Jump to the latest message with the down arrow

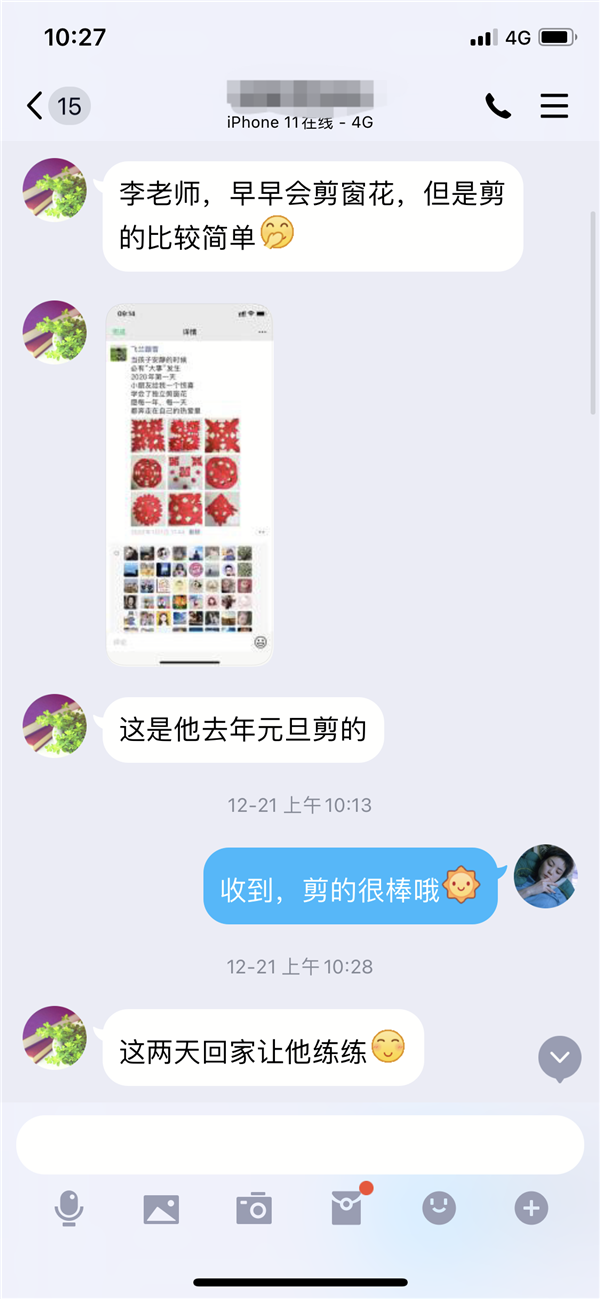(x=560, y=1057)
